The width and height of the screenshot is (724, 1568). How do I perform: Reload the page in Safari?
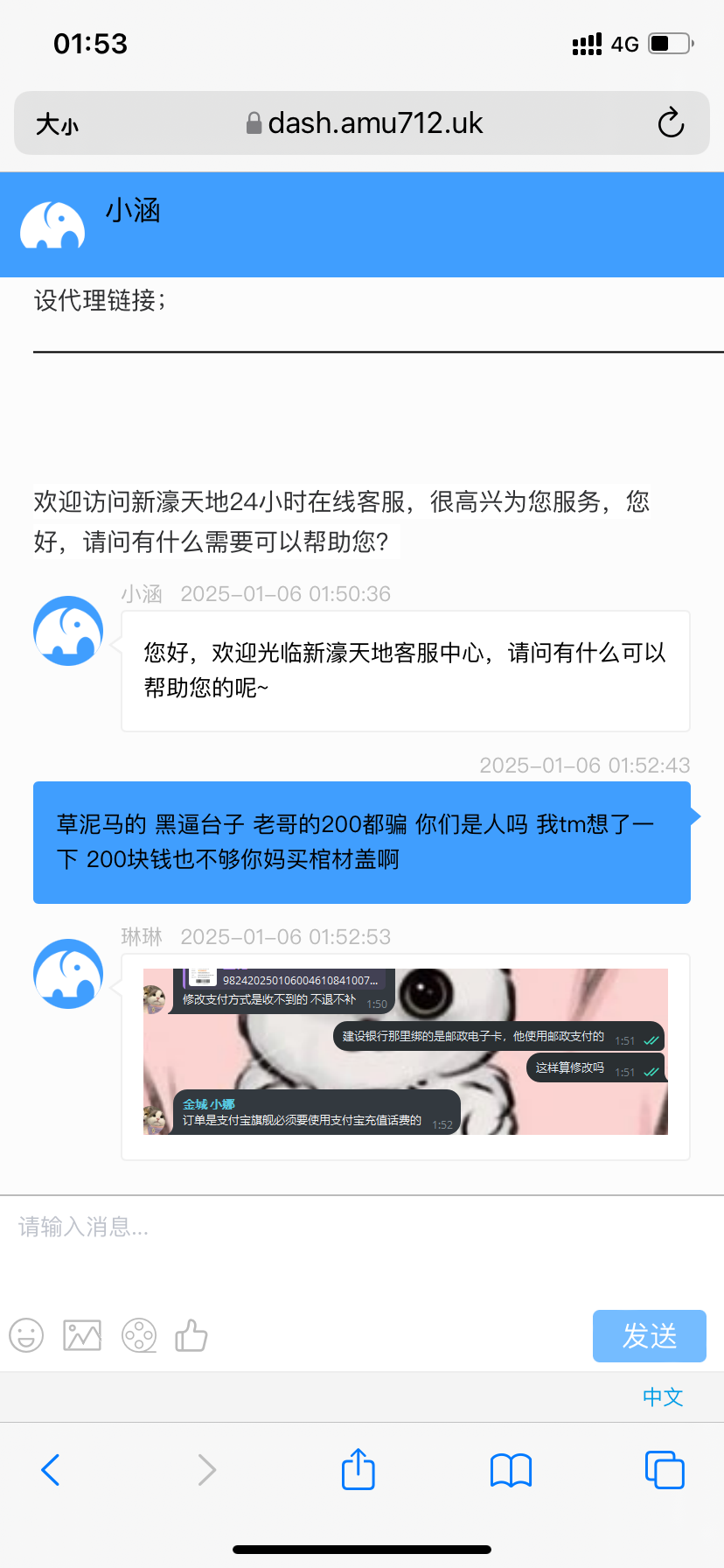[671, 123]
